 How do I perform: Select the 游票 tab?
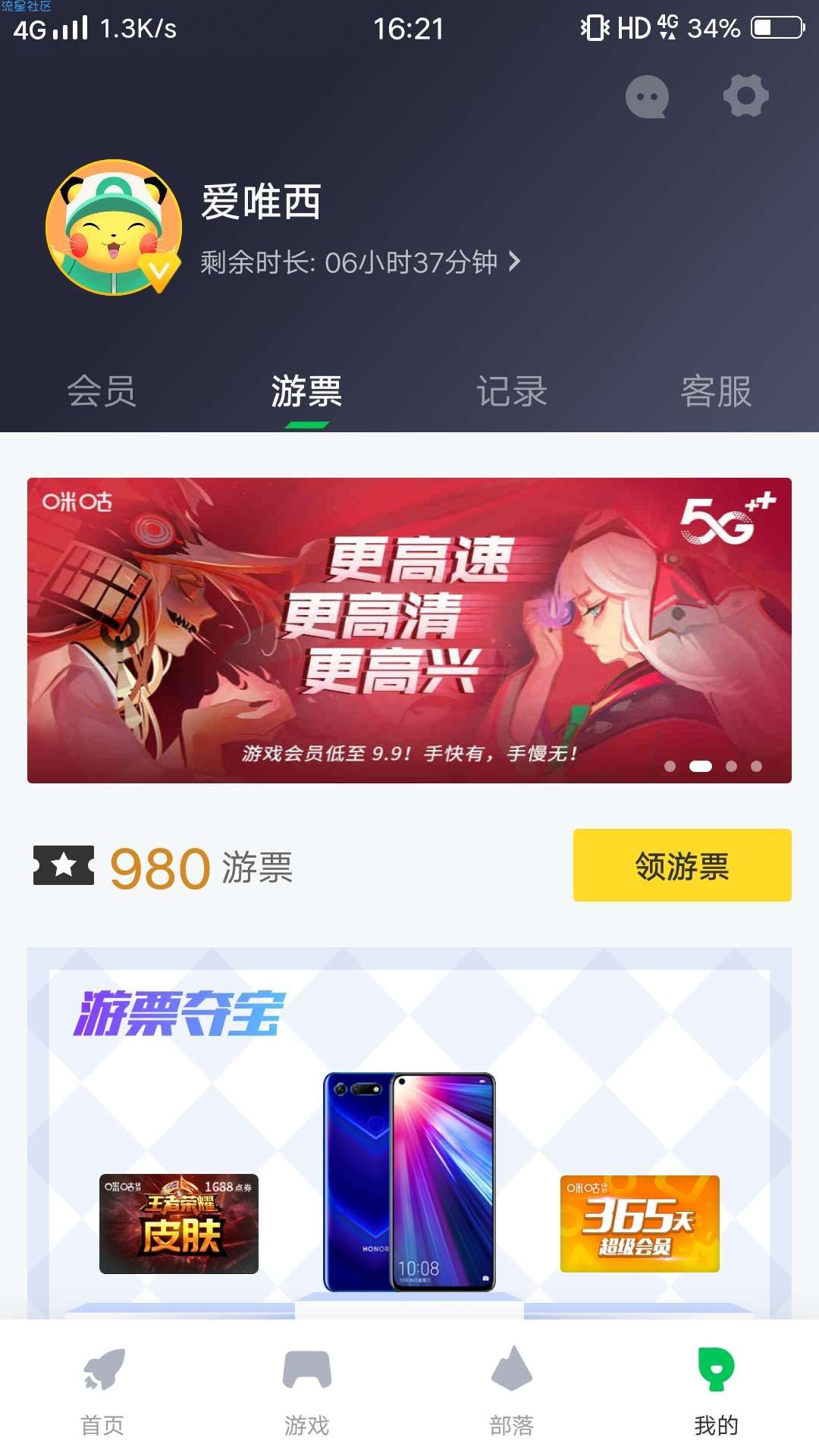[x=306, y=392]
